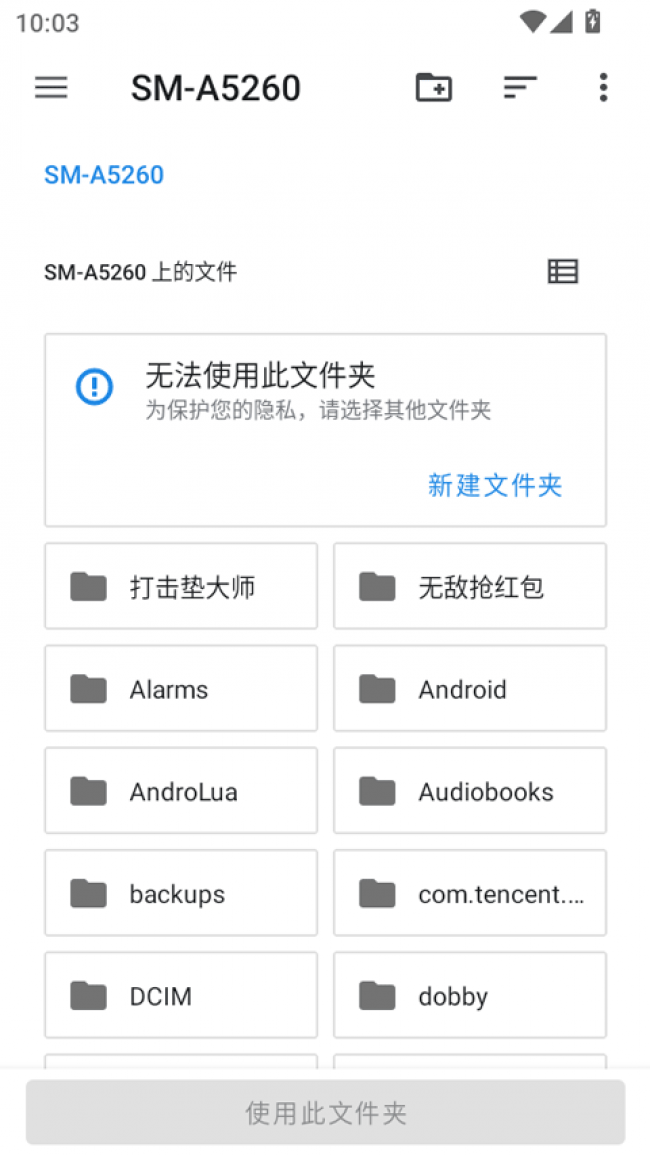The image size is (650, 1155).
Task: Open the overflow menu
Action: (603, 88)
